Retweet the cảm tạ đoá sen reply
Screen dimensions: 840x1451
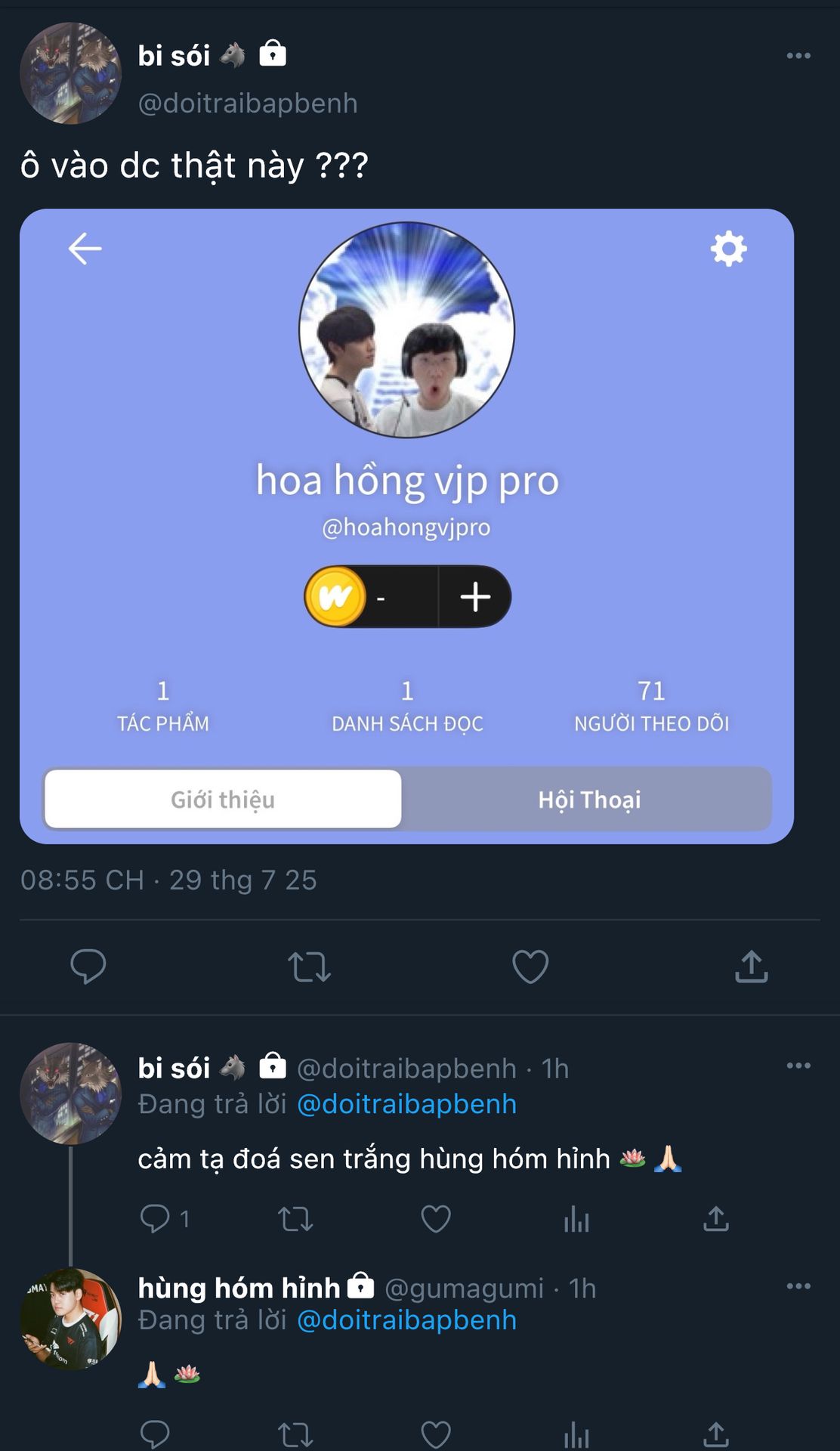click(295, 1218)
